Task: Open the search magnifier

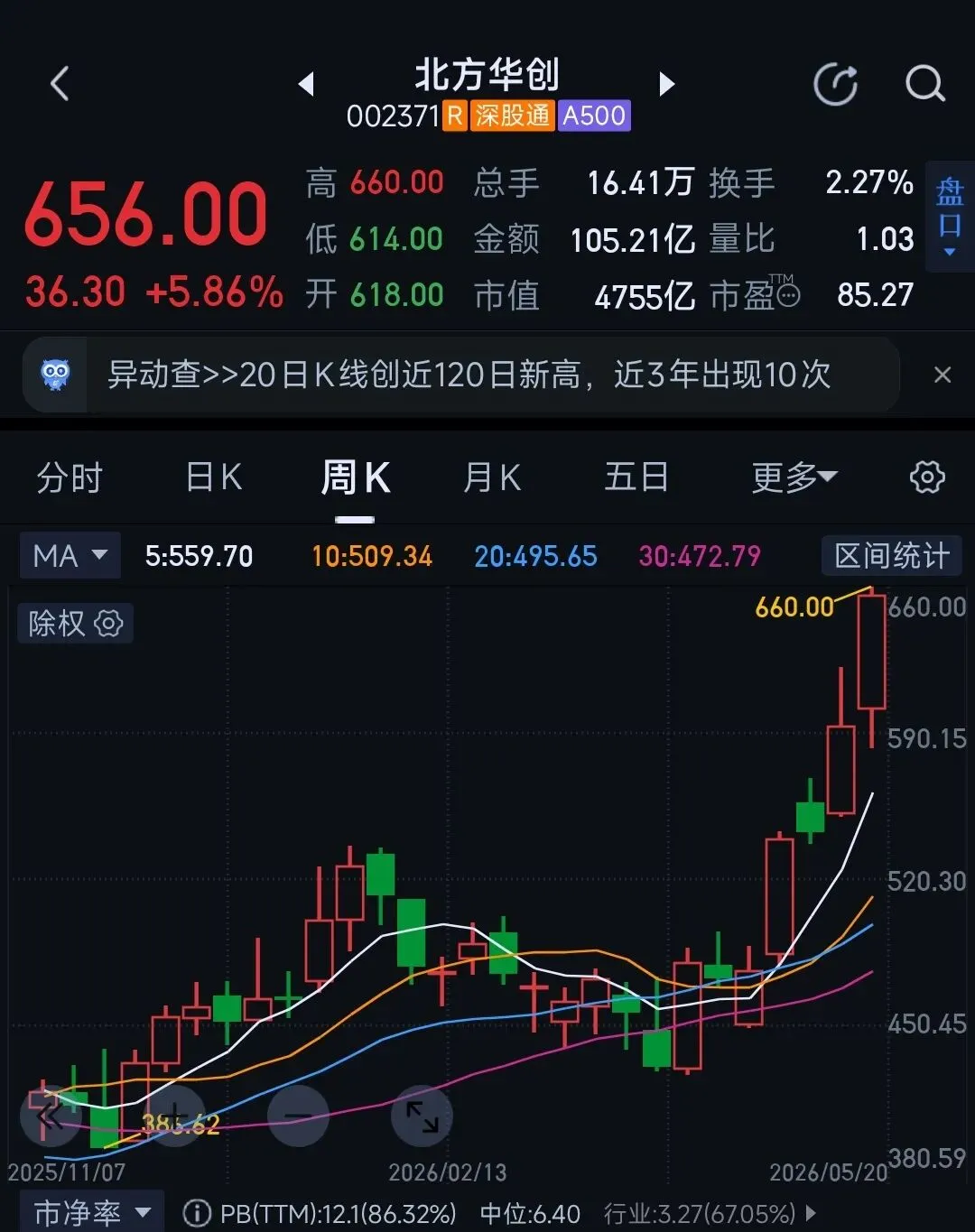Action: pos(925,85)
